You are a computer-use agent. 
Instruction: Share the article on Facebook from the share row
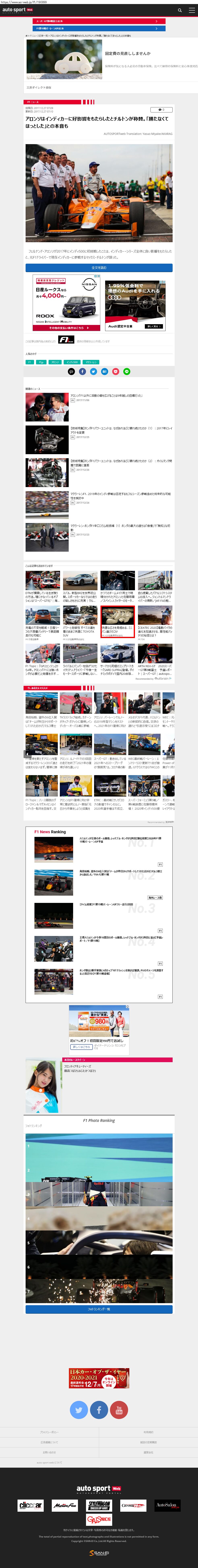tap(83, 371)
